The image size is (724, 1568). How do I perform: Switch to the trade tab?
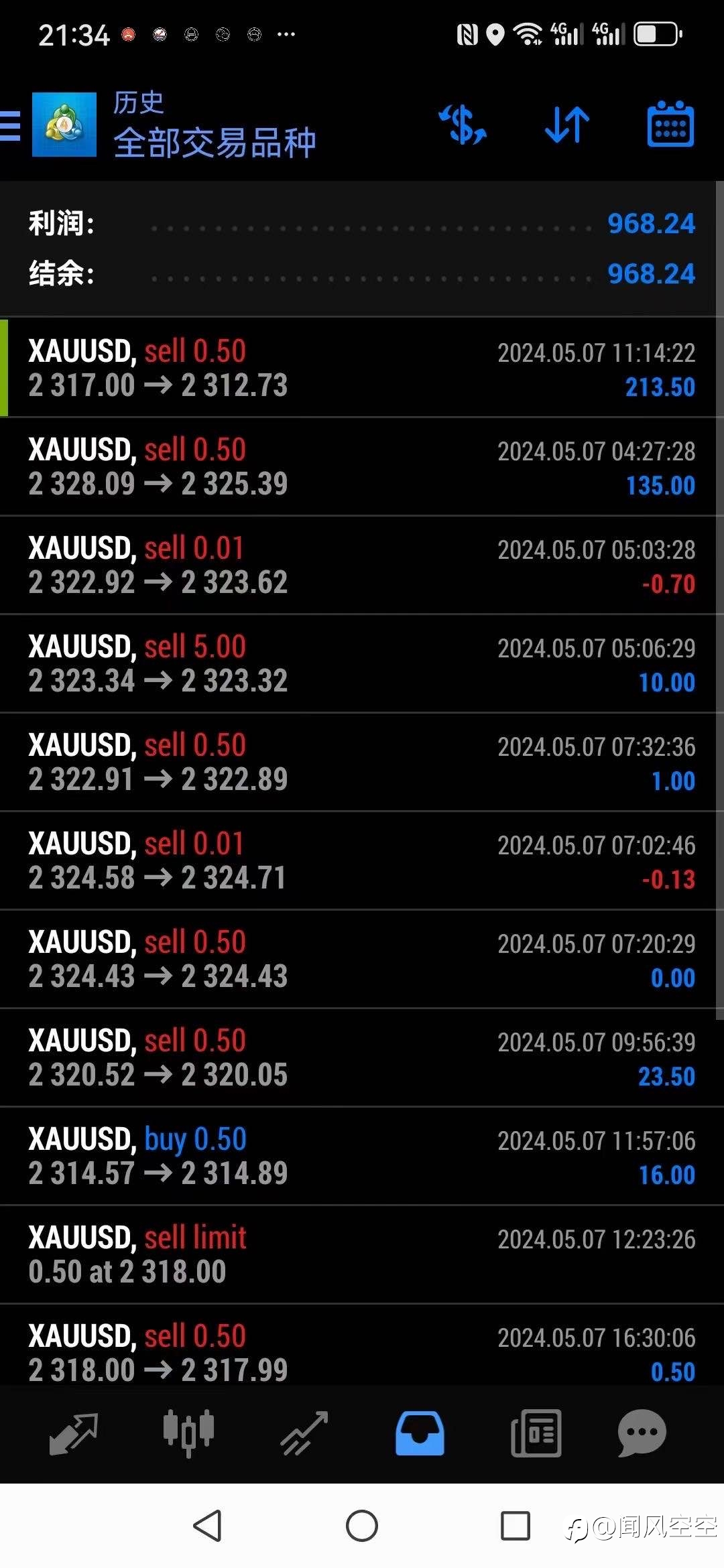pyautogui.click(x=304, y=1433)
